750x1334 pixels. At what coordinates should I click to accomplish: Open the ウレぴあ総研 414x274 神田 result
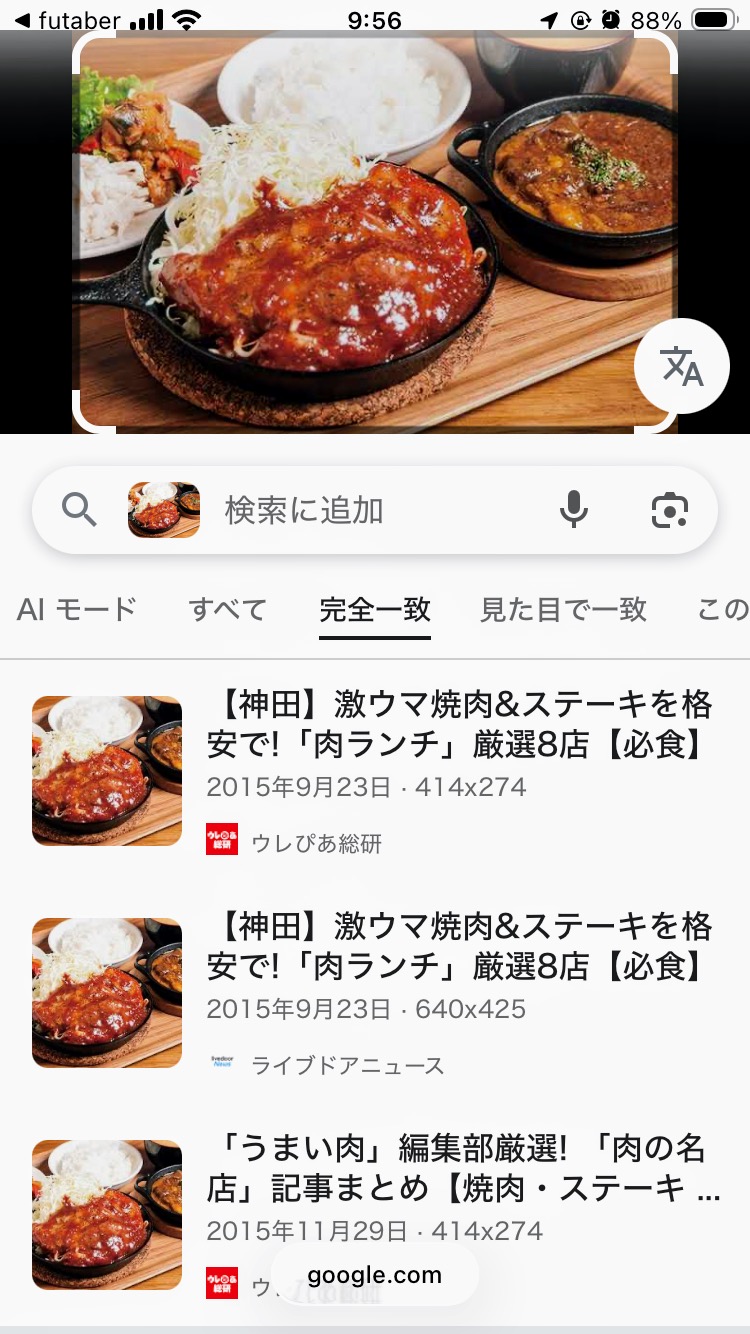click(x=458, y=726)
